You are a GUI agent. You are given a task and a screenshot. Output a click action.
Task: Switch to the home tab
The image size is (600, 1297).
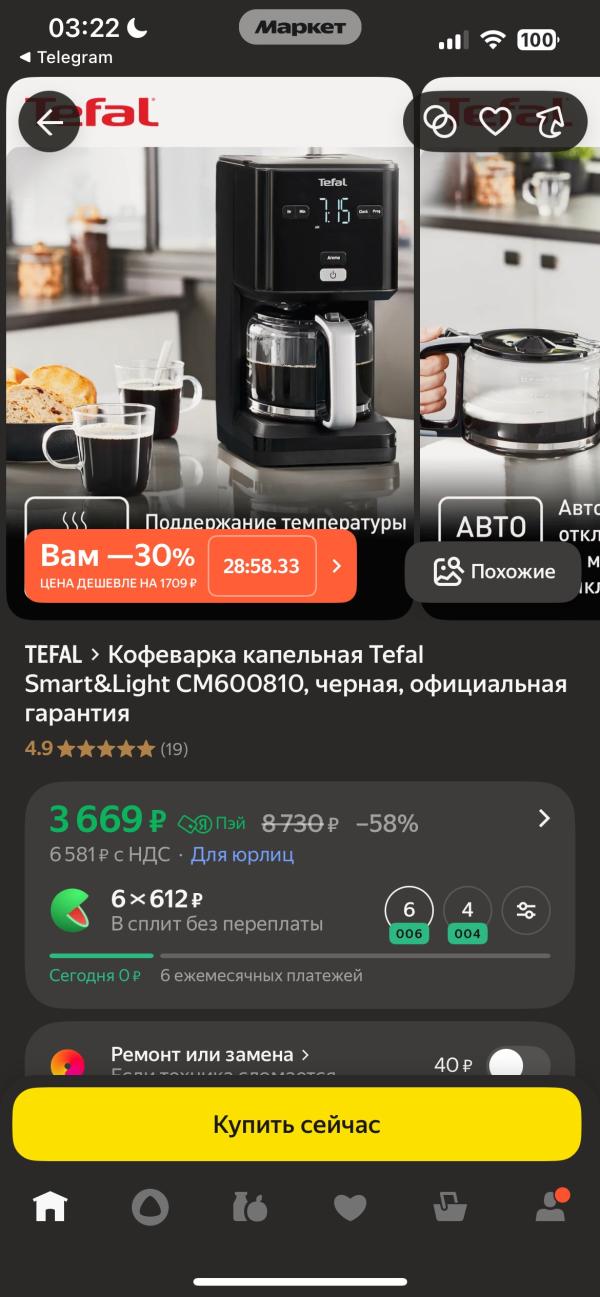tap(50, 1207)
